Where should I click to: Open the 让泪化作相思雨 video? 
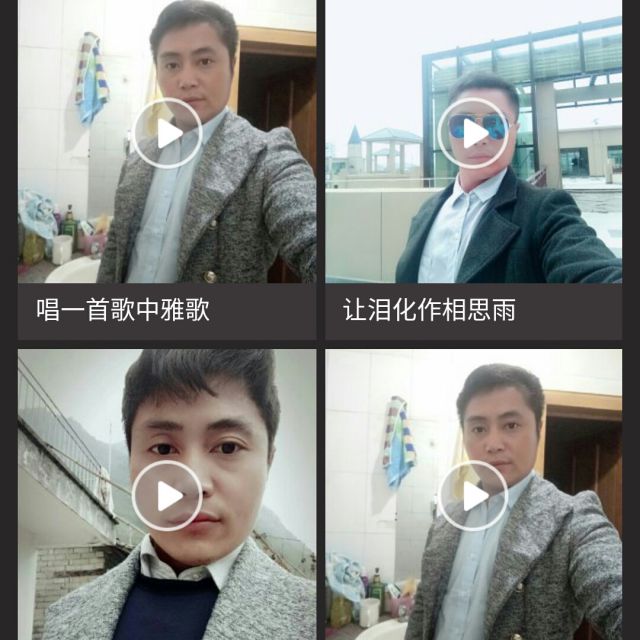[x=474, y=133]
